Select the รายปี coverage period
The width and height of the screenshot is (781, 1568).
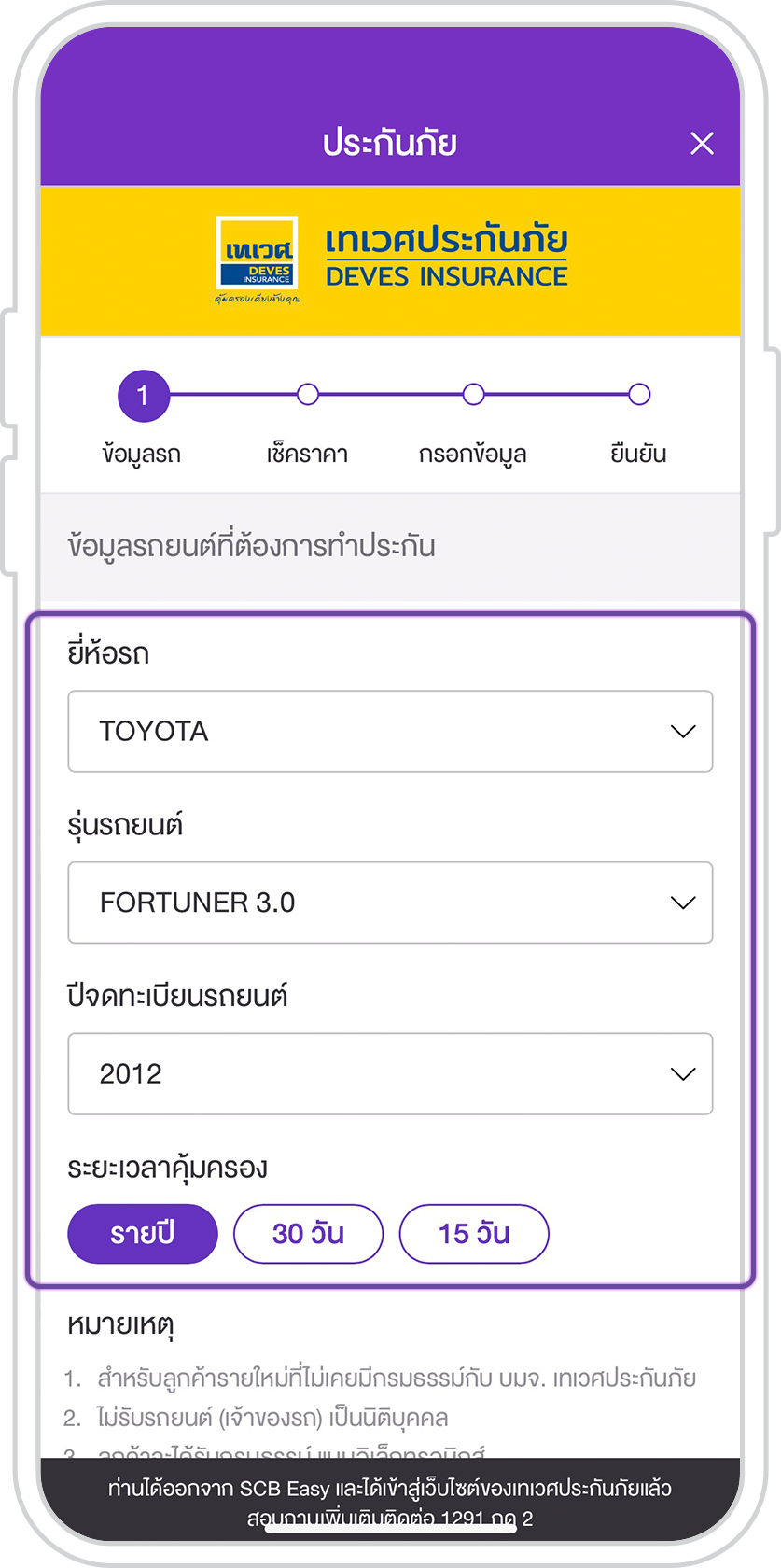coord(143,1233)
